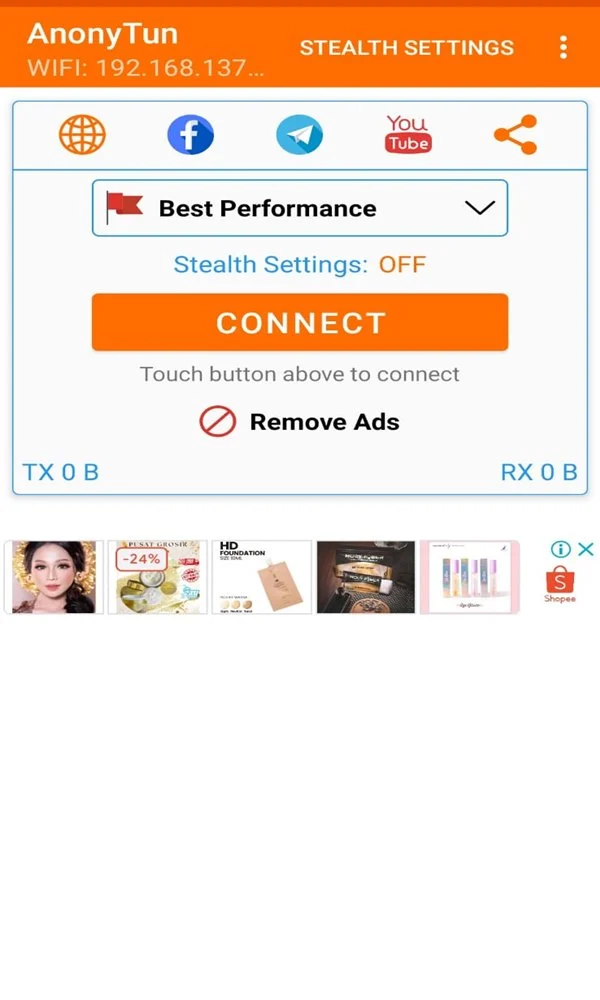Viewport: 600px width, 1000px height.
Task: Expand the Best Performance server dropdown
Action: 300,208
